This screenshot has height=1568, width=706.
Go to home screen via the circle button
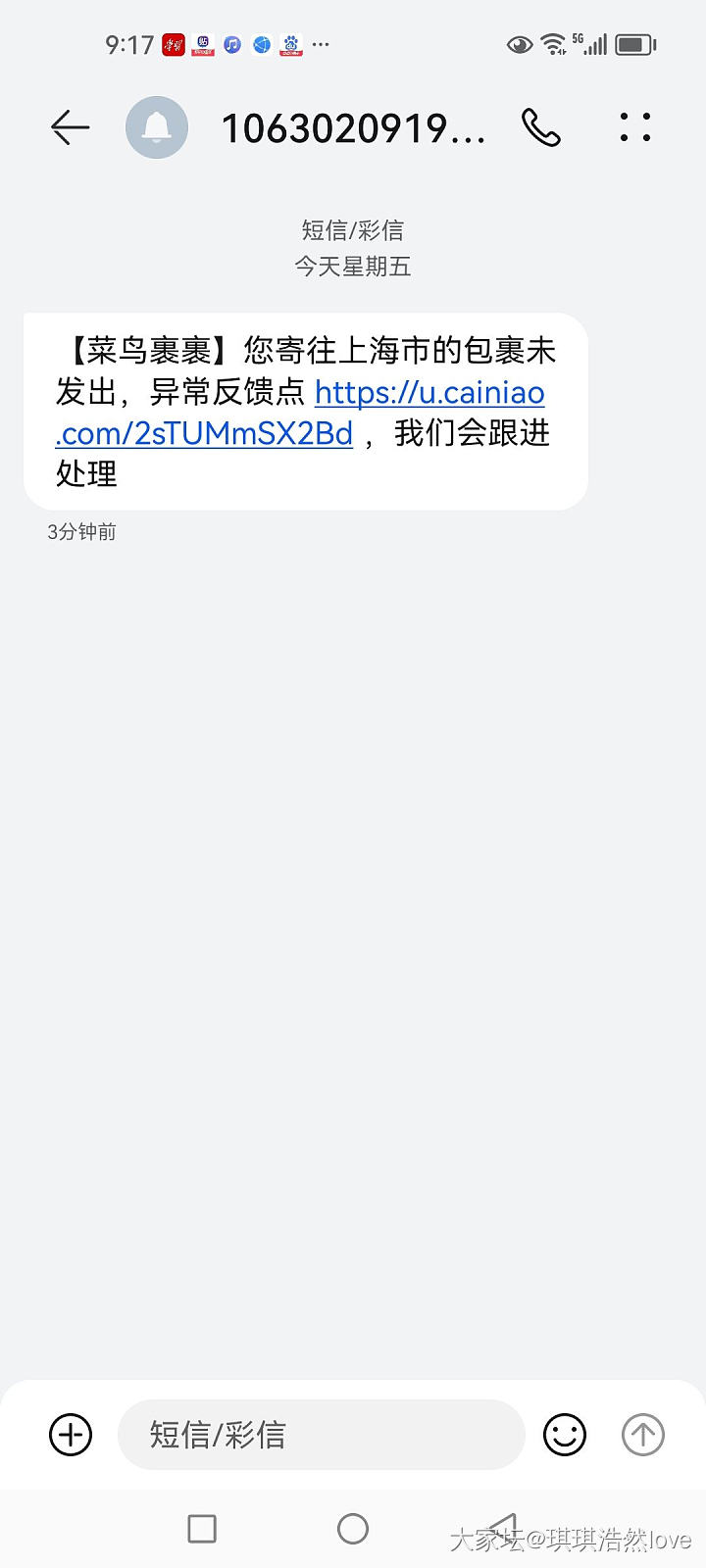click(x=353, y=1529)
